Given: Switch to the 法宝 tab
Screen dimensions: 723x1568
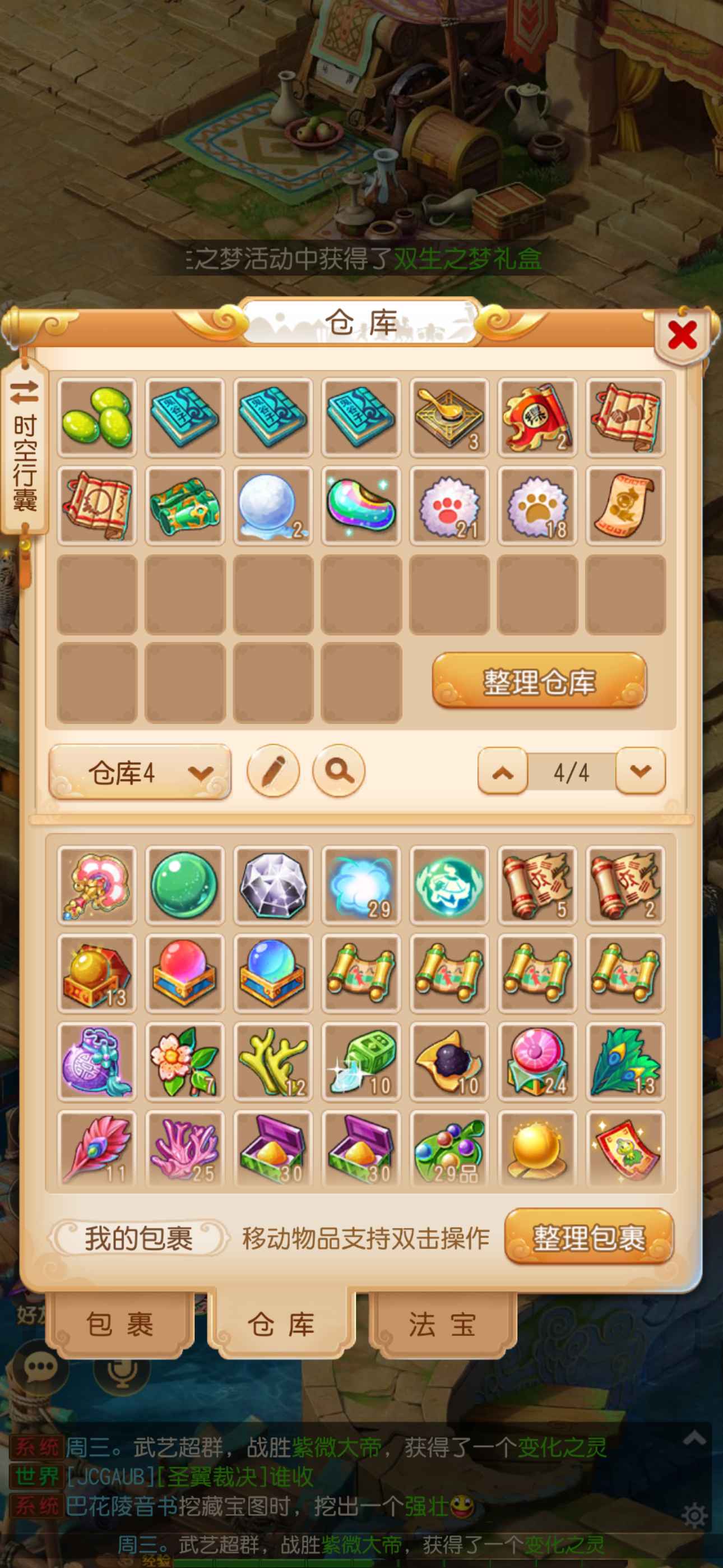Looking at the screenshot, I should [442, 1325].
